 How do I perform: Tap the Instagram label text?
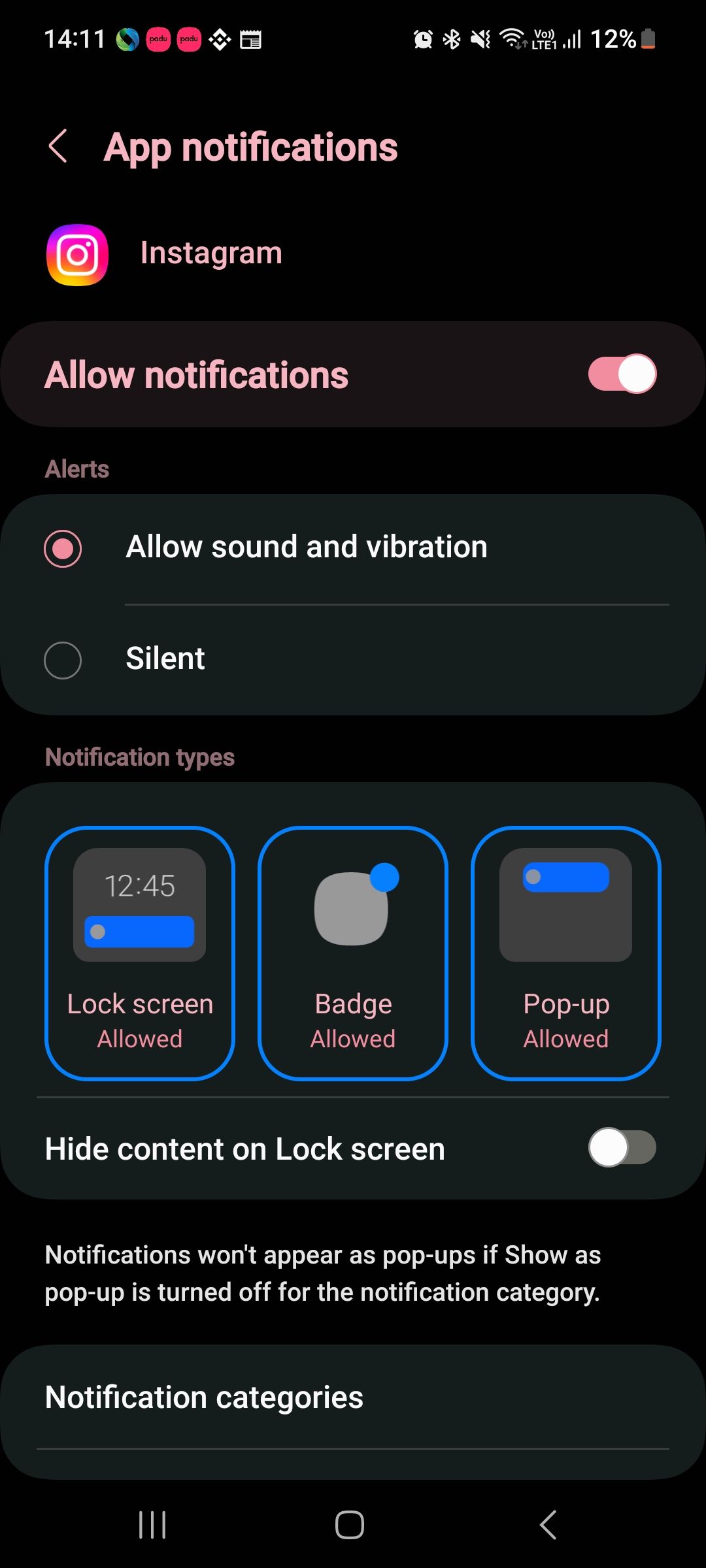[x=210, y=252]
